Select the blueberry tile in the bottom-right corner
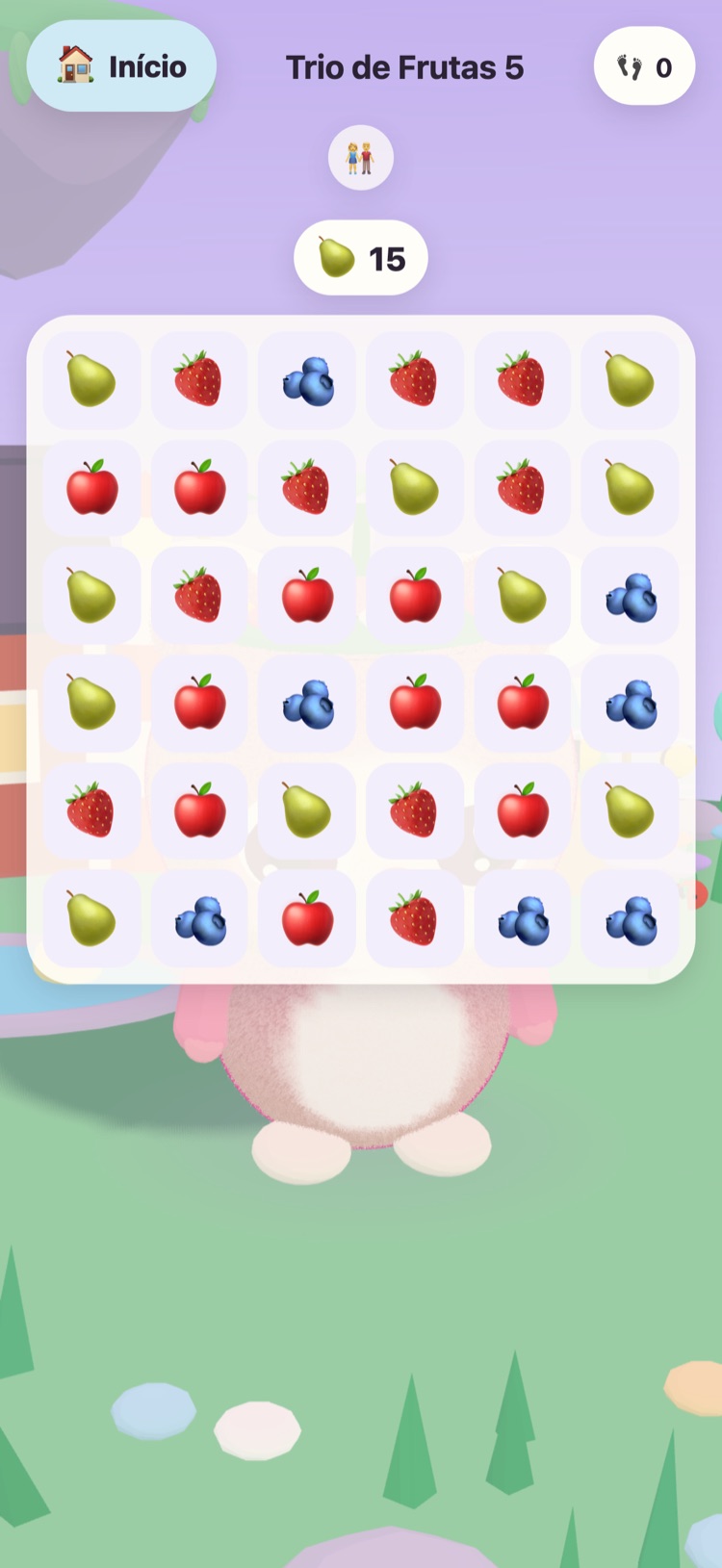This screenshot has height=1568, width=722. [x=631, y=919]
